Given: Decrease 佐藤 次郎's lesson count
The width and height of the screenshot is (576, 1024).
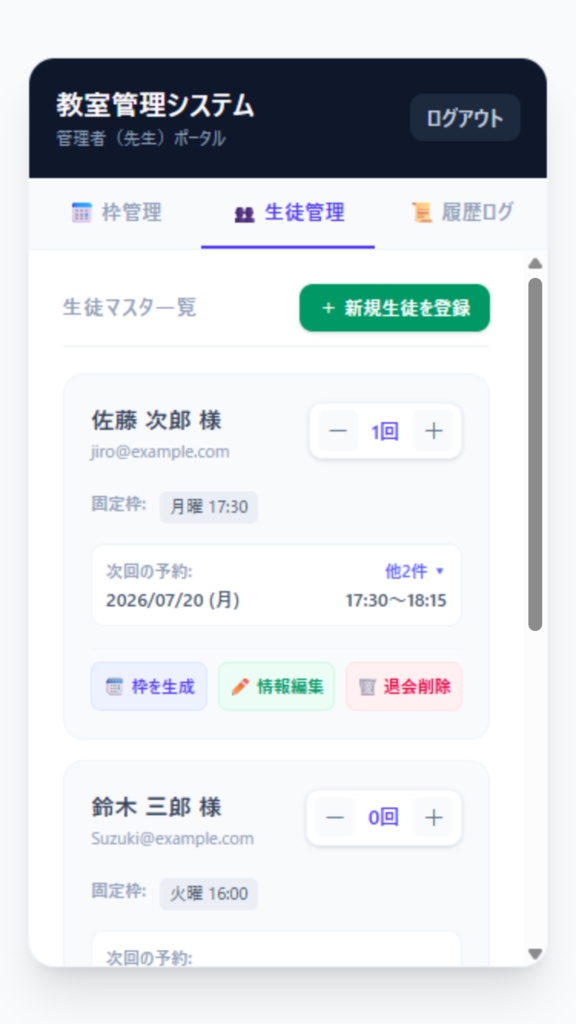Looking at the screenshot, I should click(x=338, y=431).
